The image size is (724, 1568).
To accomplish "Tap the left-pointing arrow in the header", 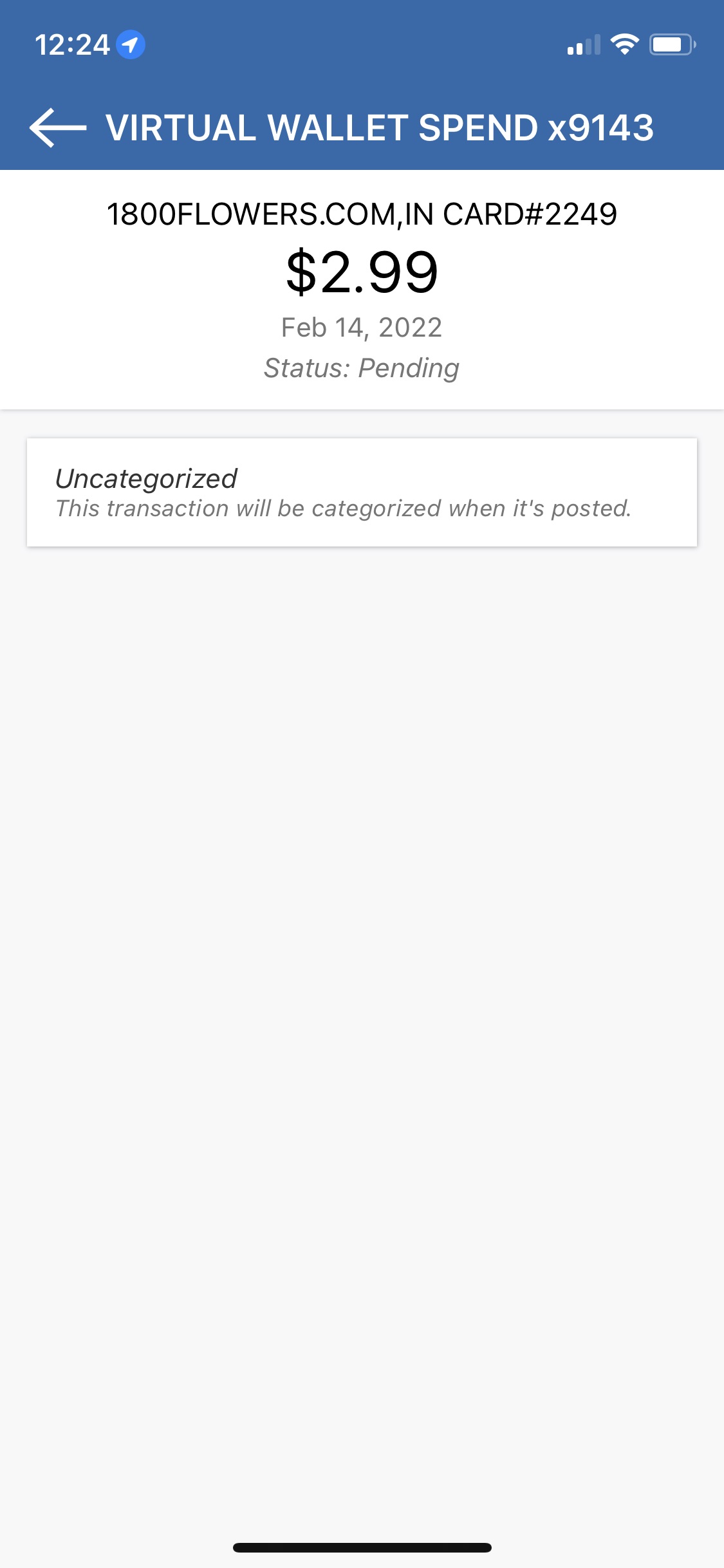I will pyautogui.click(x=57, y=129).
